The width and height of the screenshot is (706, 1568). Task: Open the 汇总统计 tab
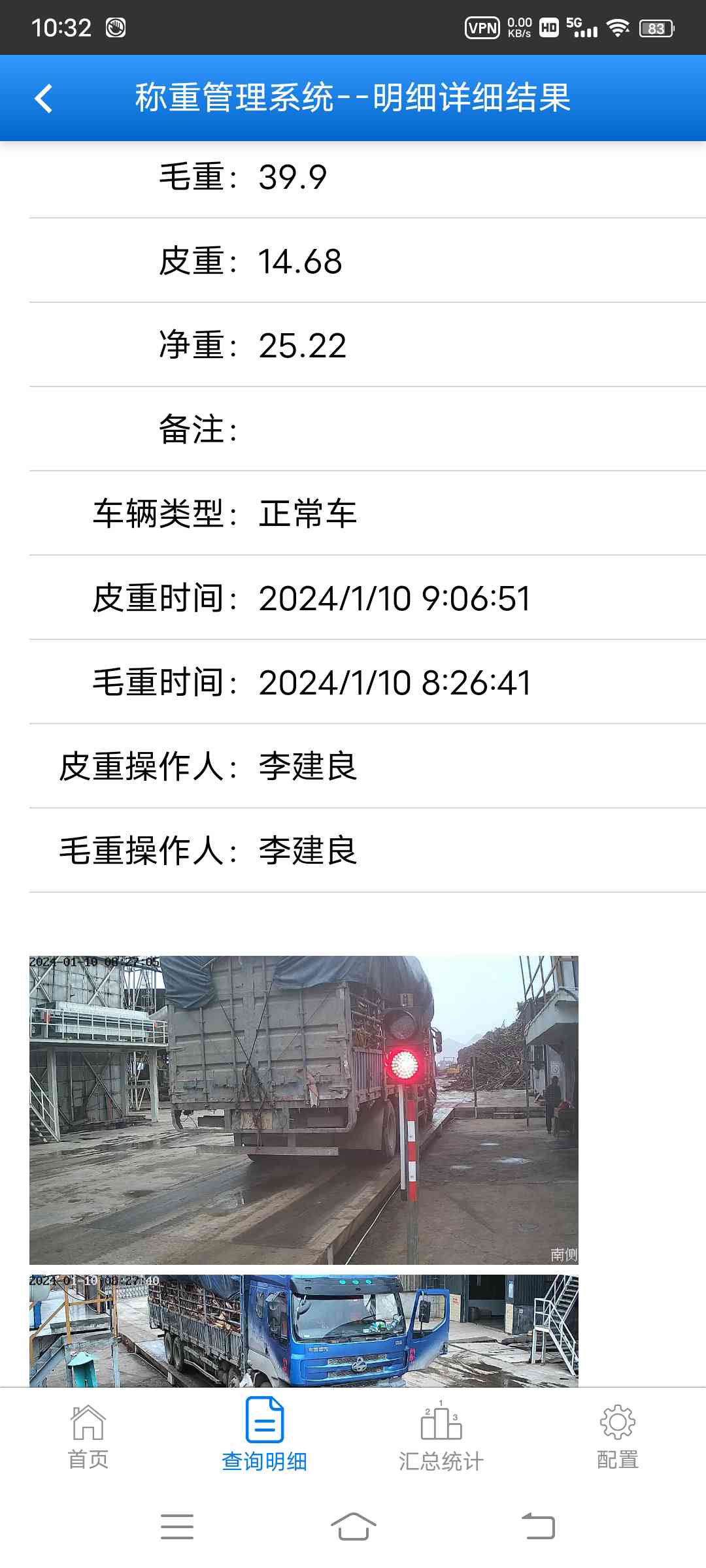click(x=441, y=1435)
